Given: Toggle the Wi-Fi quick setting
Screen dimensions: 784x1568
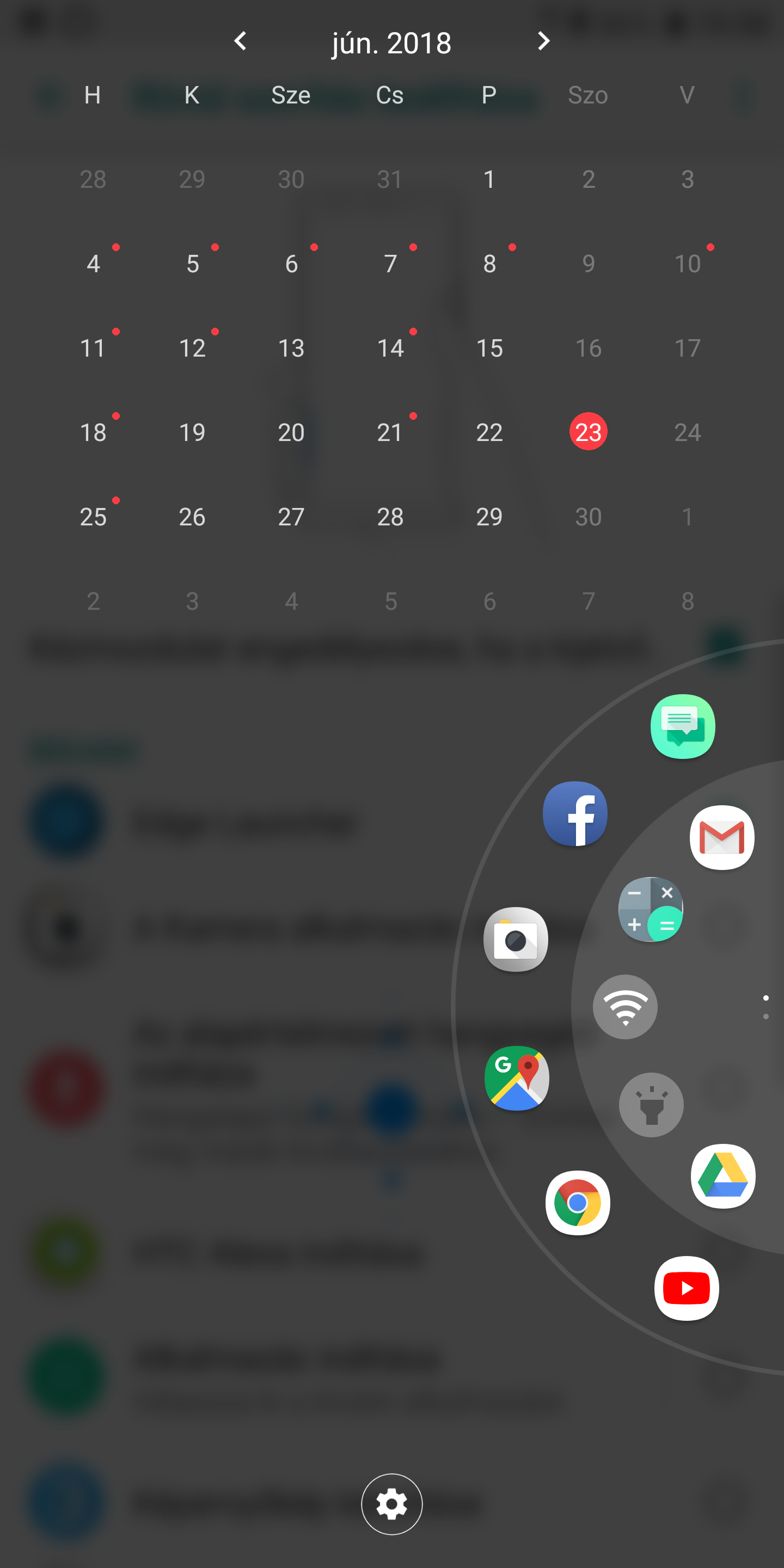Looking at the screenshot, I should point(625,1007).
